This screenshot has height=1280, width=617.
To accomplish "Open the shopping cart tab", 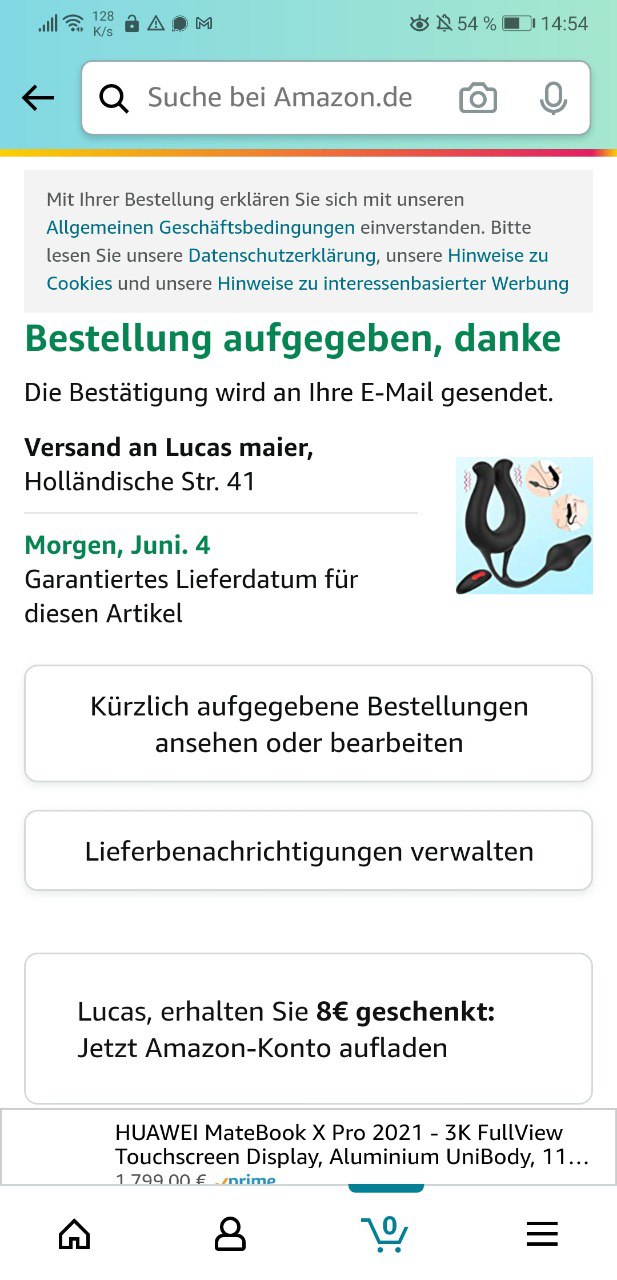I will pyautogui.click(x=385, y=1235).
